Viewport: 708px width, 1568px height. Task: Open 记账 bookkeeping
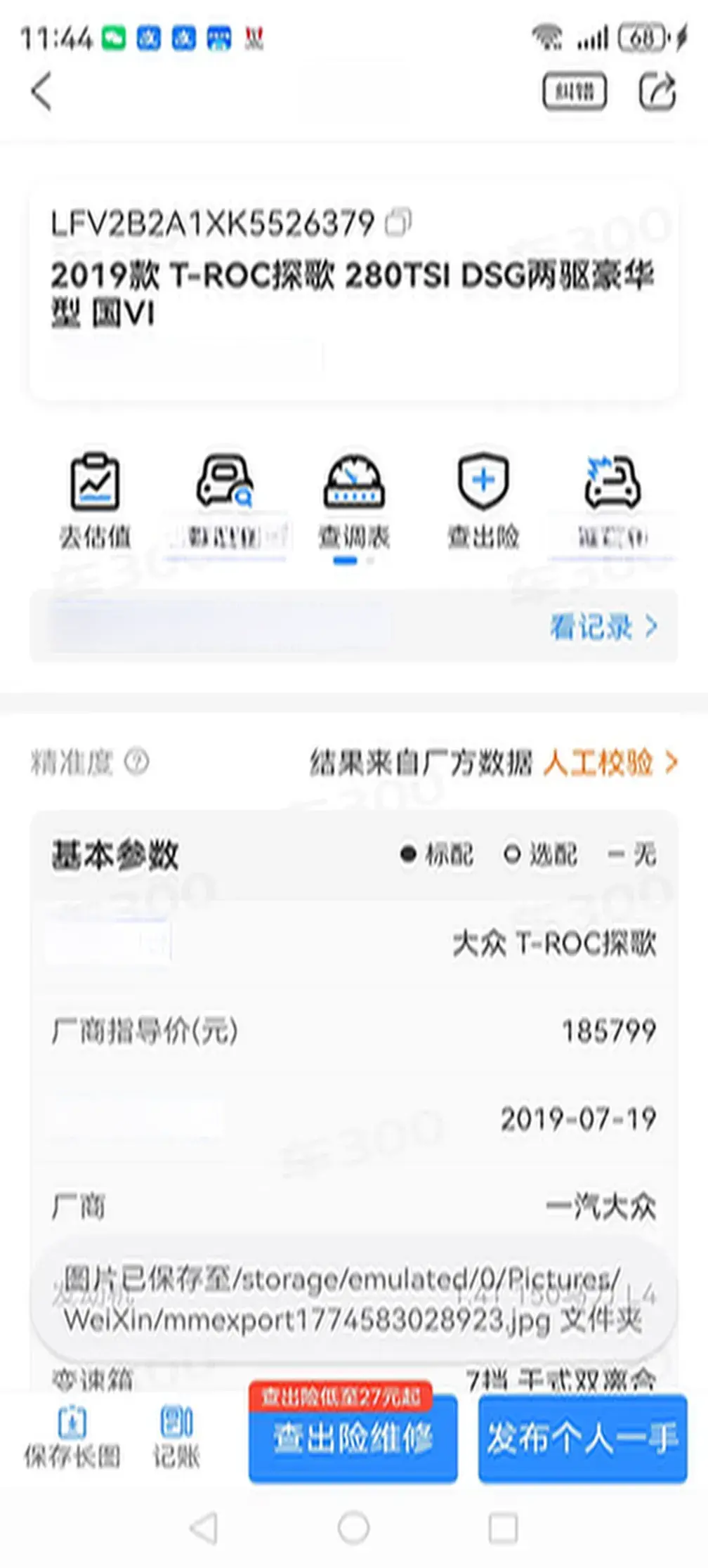[177, 1437]
